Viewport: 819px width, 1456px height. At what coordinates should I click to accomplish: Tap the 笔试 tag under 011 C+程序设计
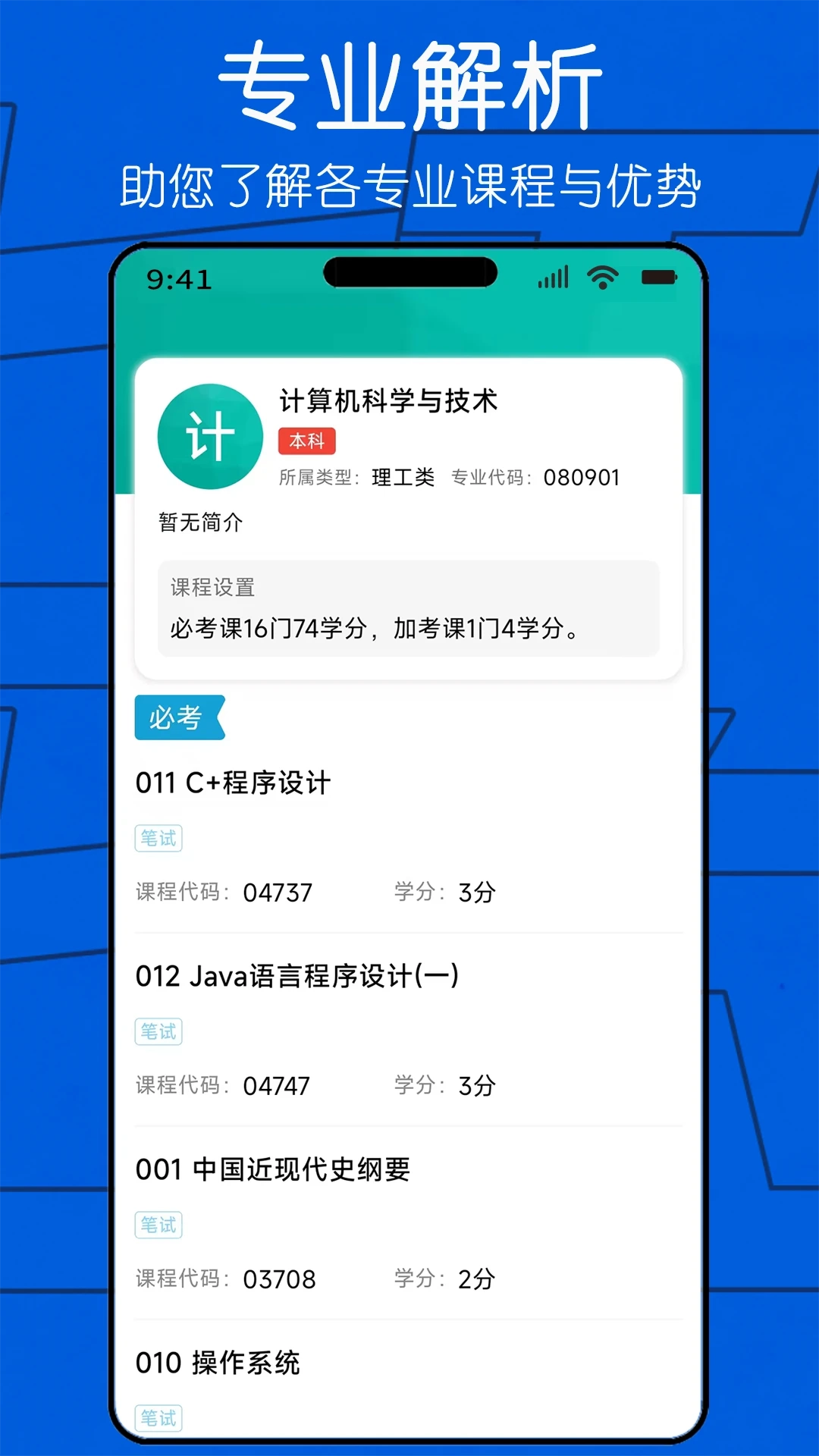158,838
